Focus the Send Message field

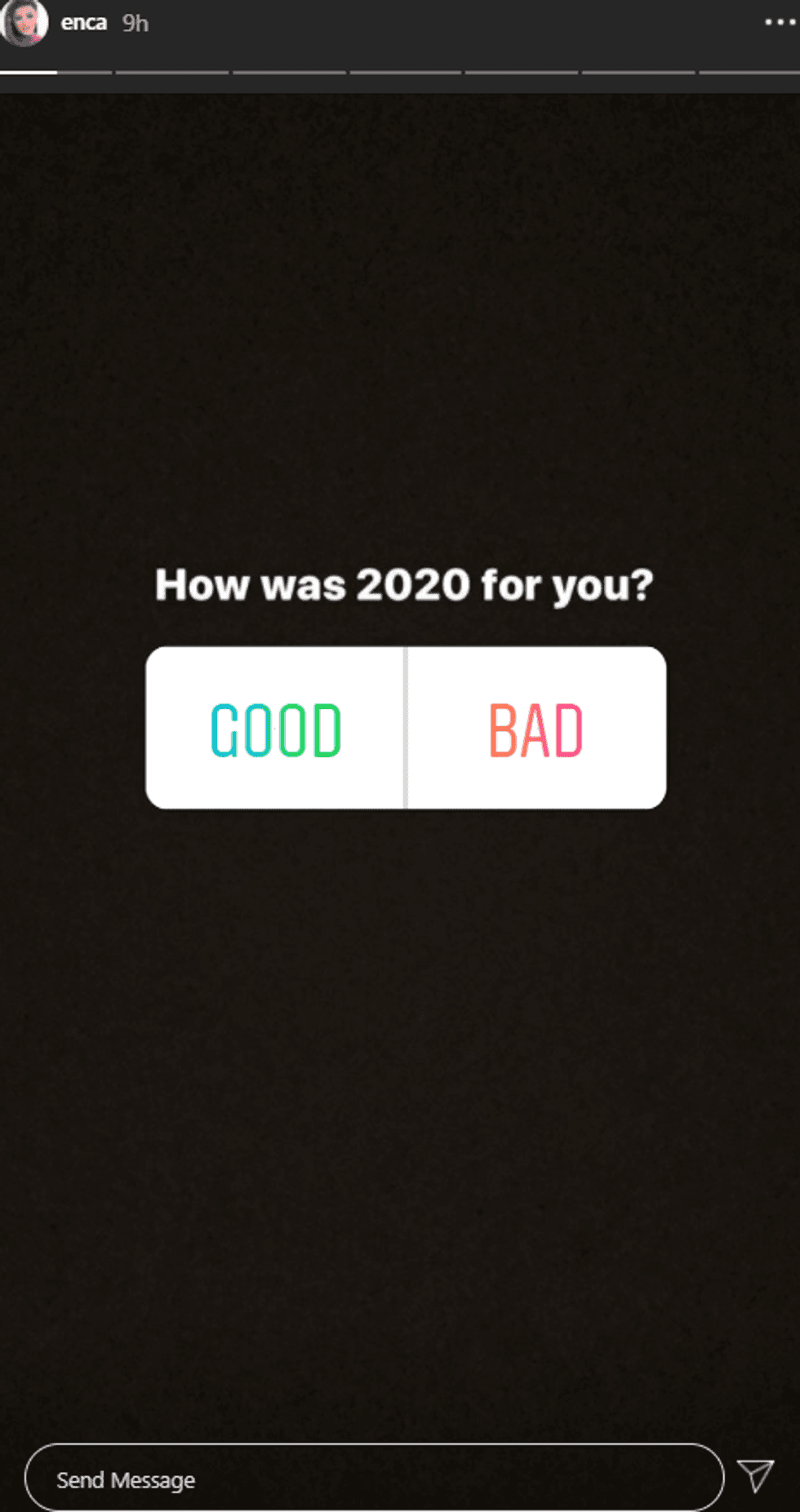(374, 1479)
